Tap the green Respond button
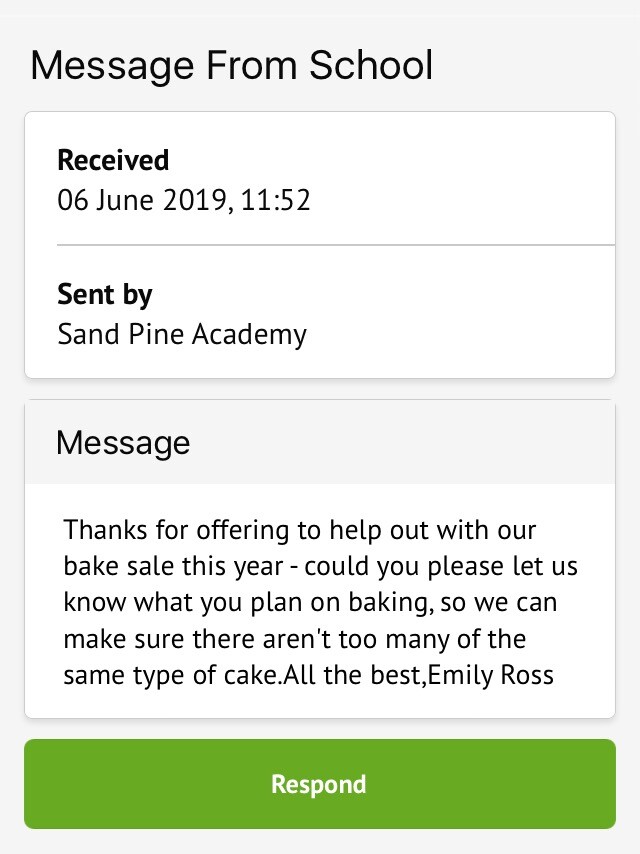The height and width of the screenshot is (854, 640). pyautogui.click(x=319, y=784)
